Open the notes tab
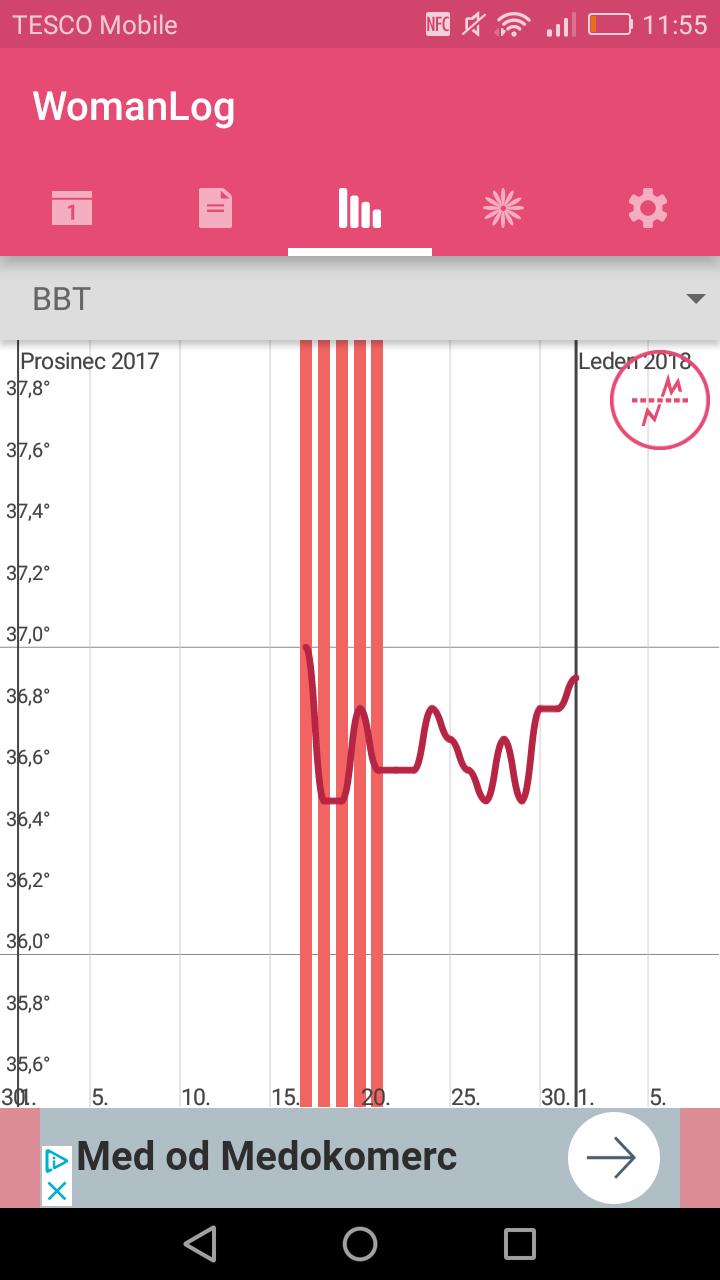Viewport: 720px width, 1280px height. coord(216,208)
